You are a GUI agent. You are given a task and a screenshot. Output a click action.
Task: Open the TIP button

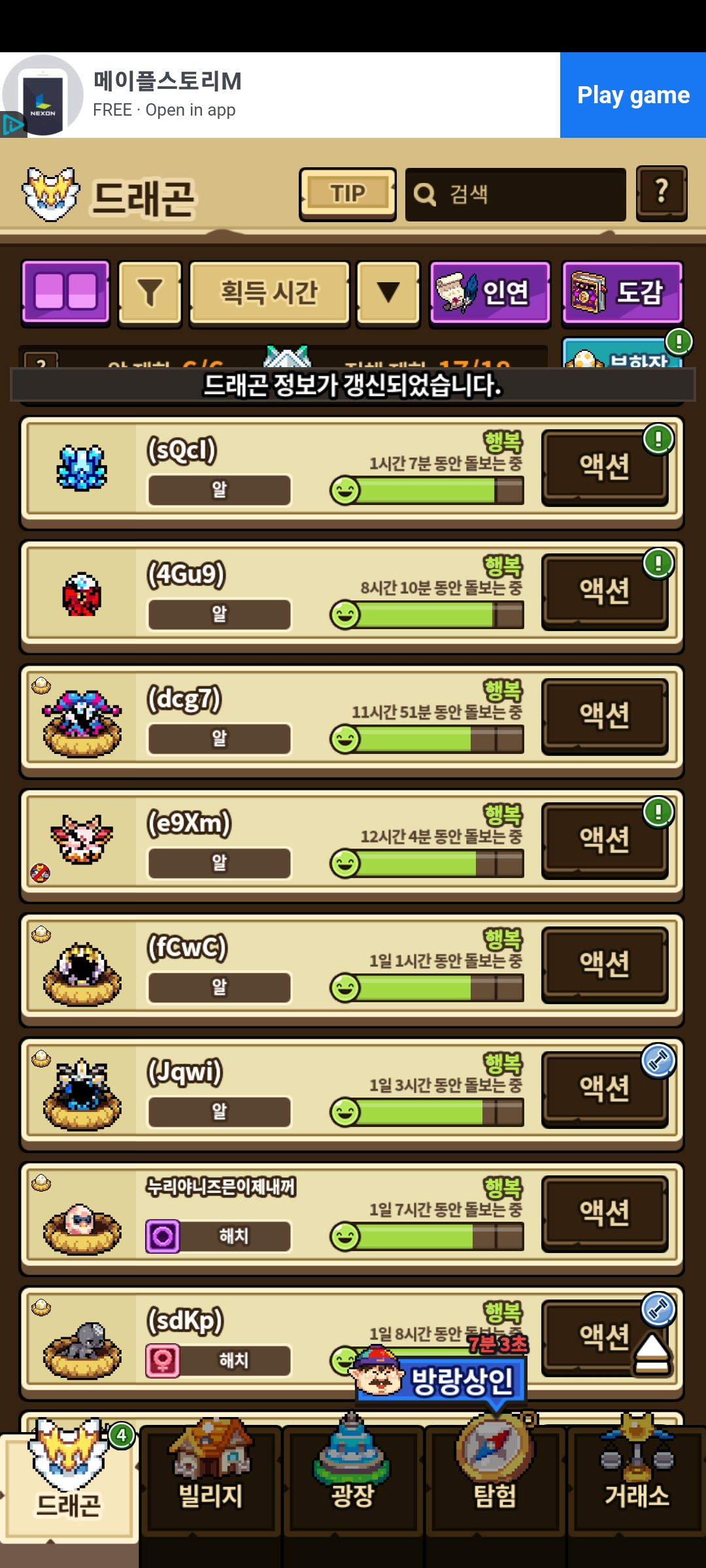click(x=348, y=194)
